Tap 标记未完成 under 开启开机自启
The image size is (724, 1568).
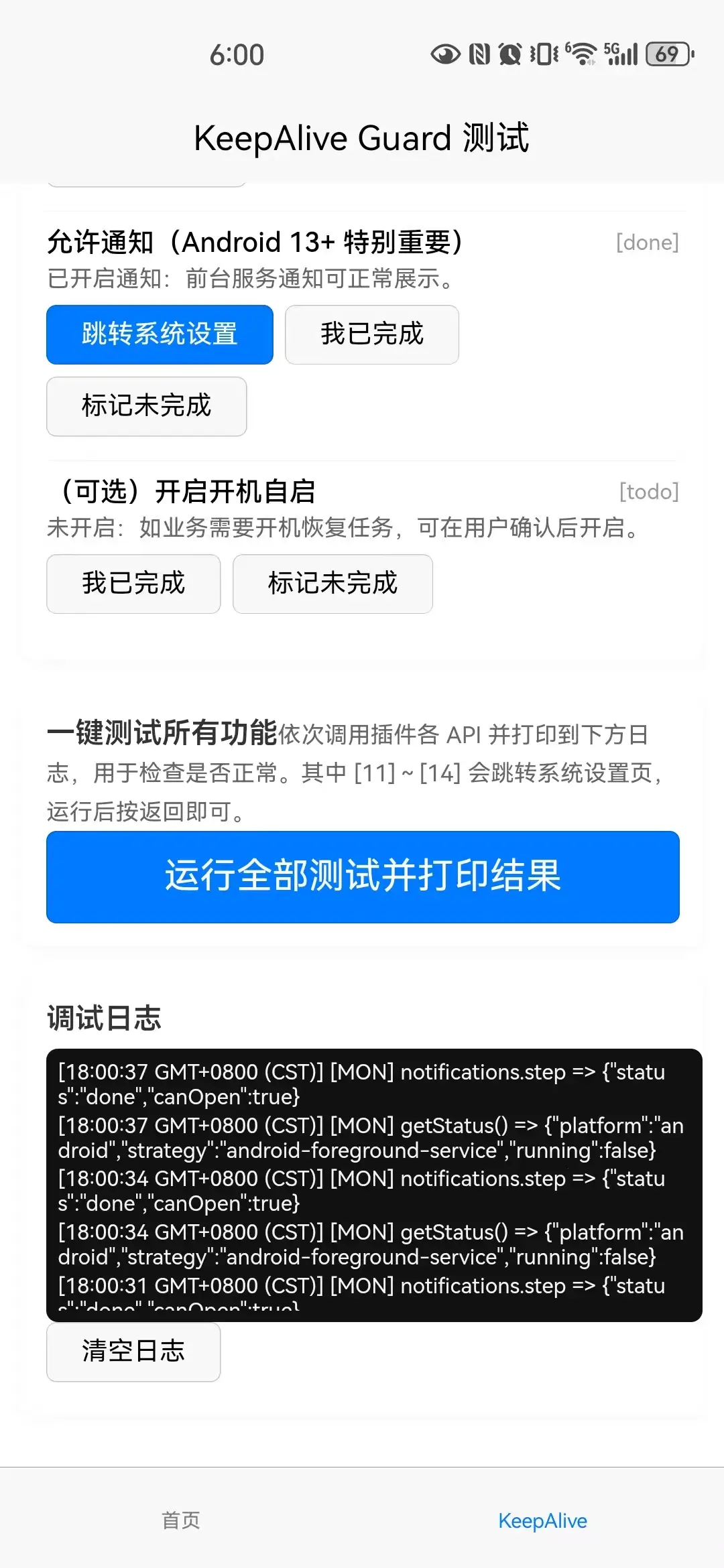tap(333, 584)
